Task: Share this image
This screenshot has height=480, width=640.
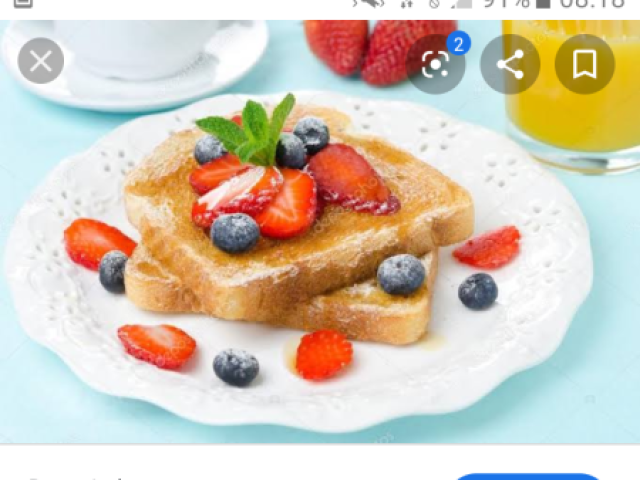Action: pos(510,65)
